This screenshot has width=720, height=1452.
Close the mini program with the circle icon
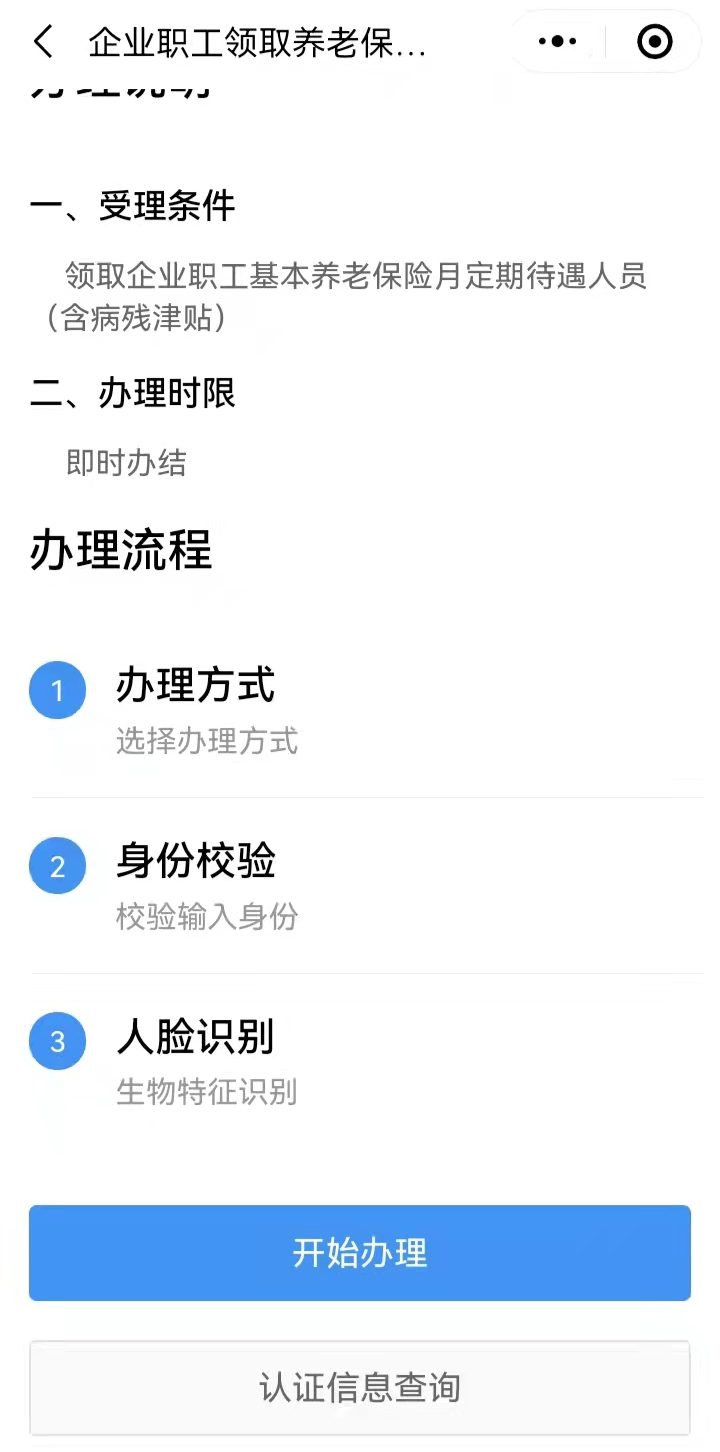[655, 42]
